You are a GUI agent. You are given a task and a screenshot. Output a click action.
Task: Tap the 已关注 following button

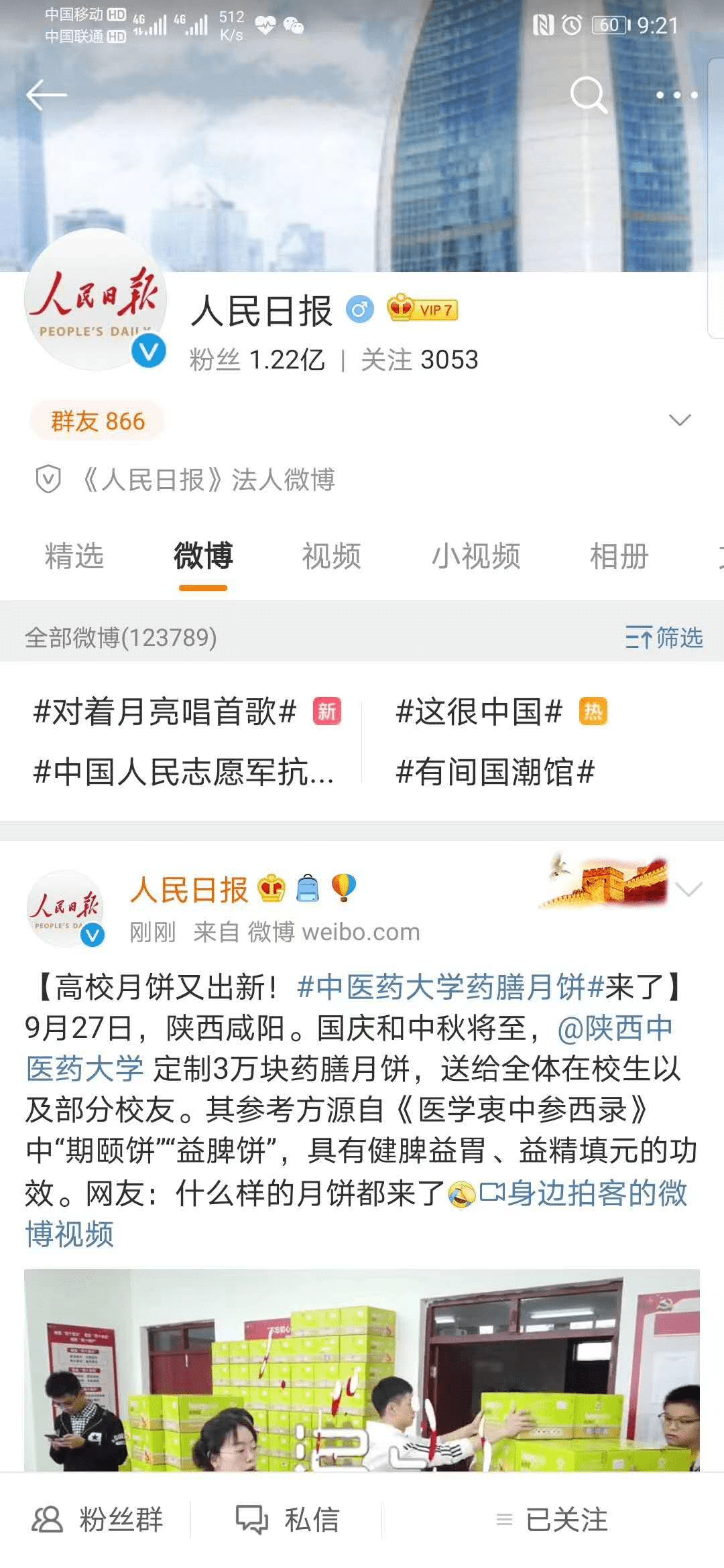pos(552,1519)
